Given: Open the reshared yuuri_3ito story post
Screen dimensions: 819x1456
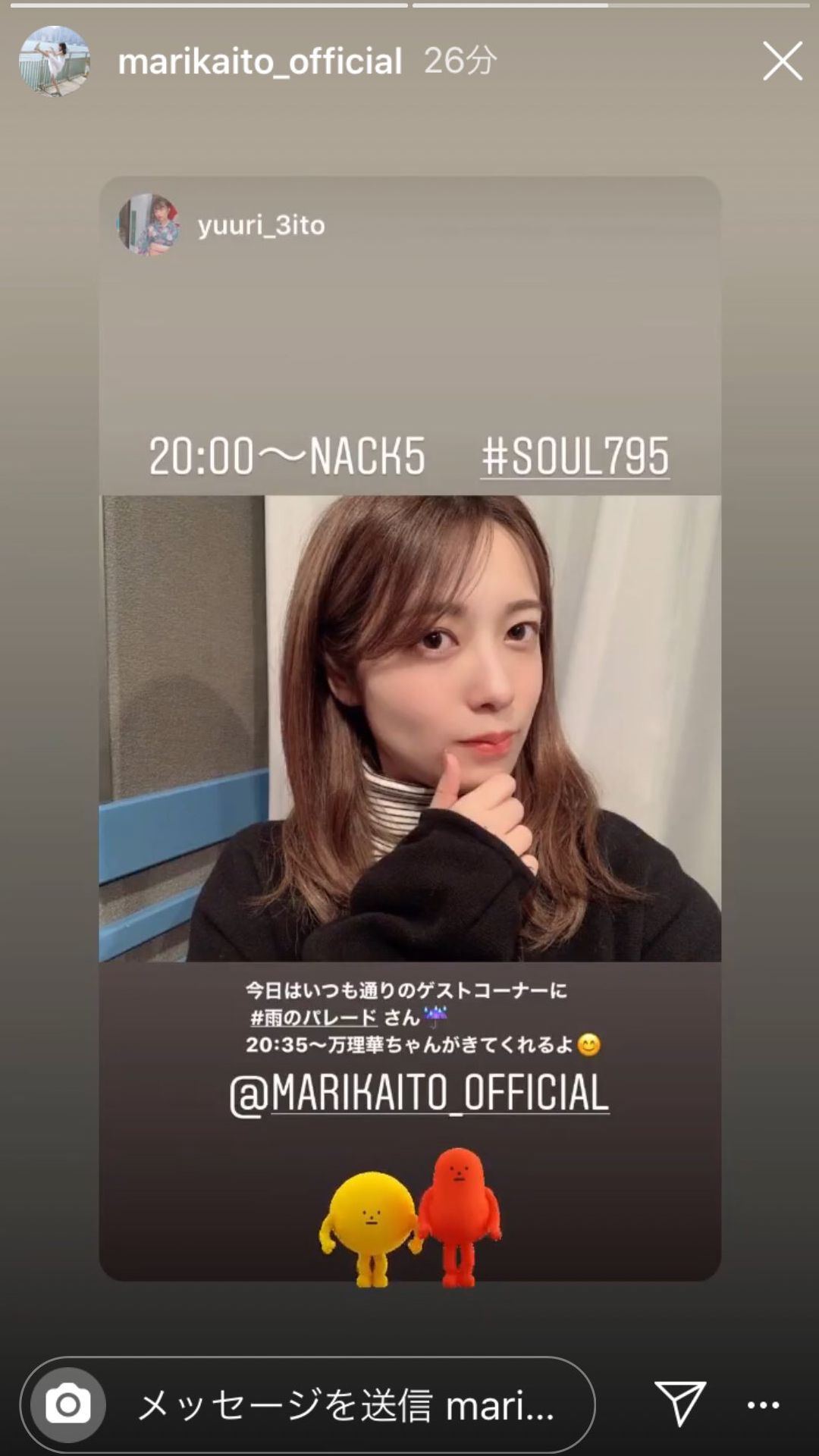Looking at the screenshot, I should (x=409, y=728).
